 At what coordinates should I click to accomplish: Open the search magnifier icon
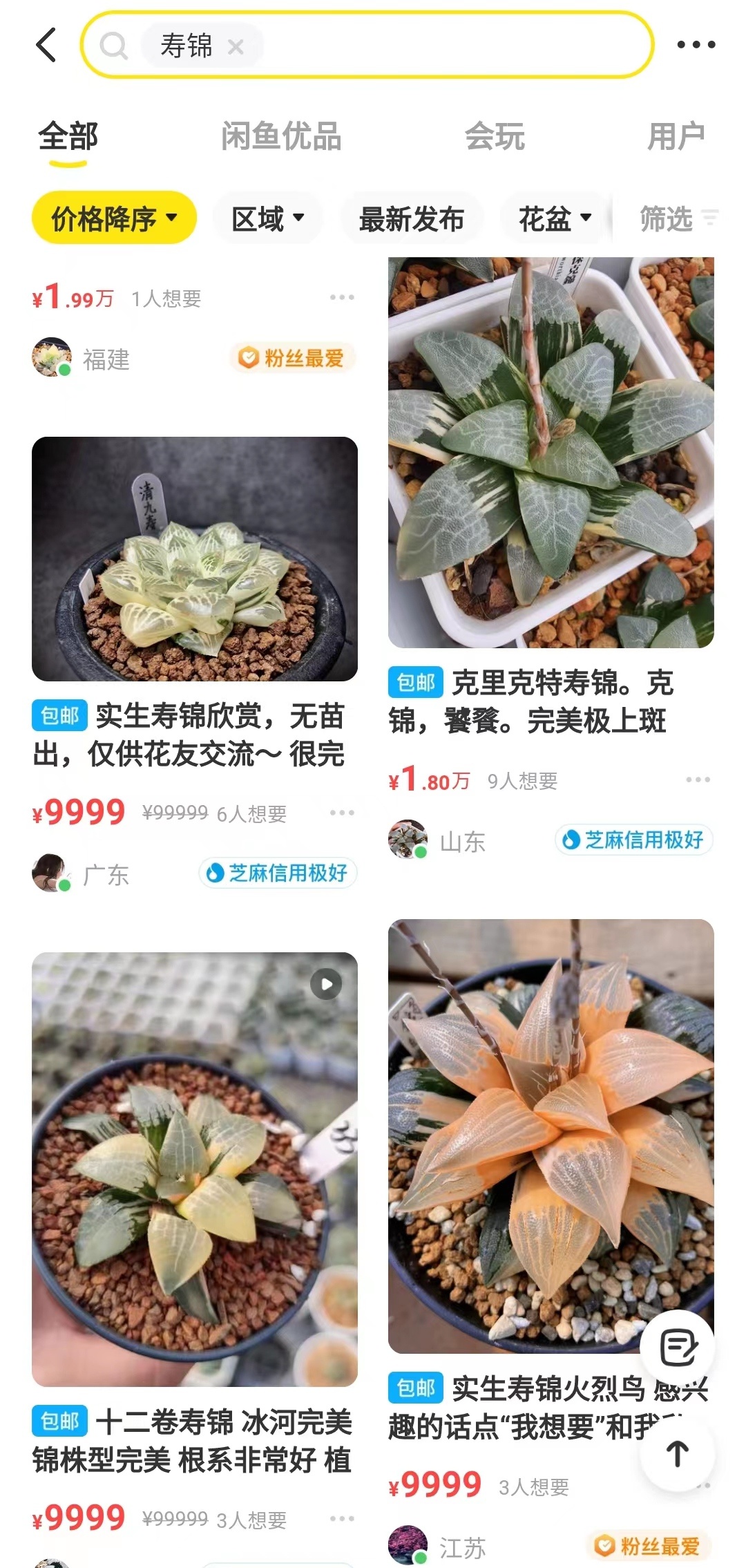[x=113, y=46]
